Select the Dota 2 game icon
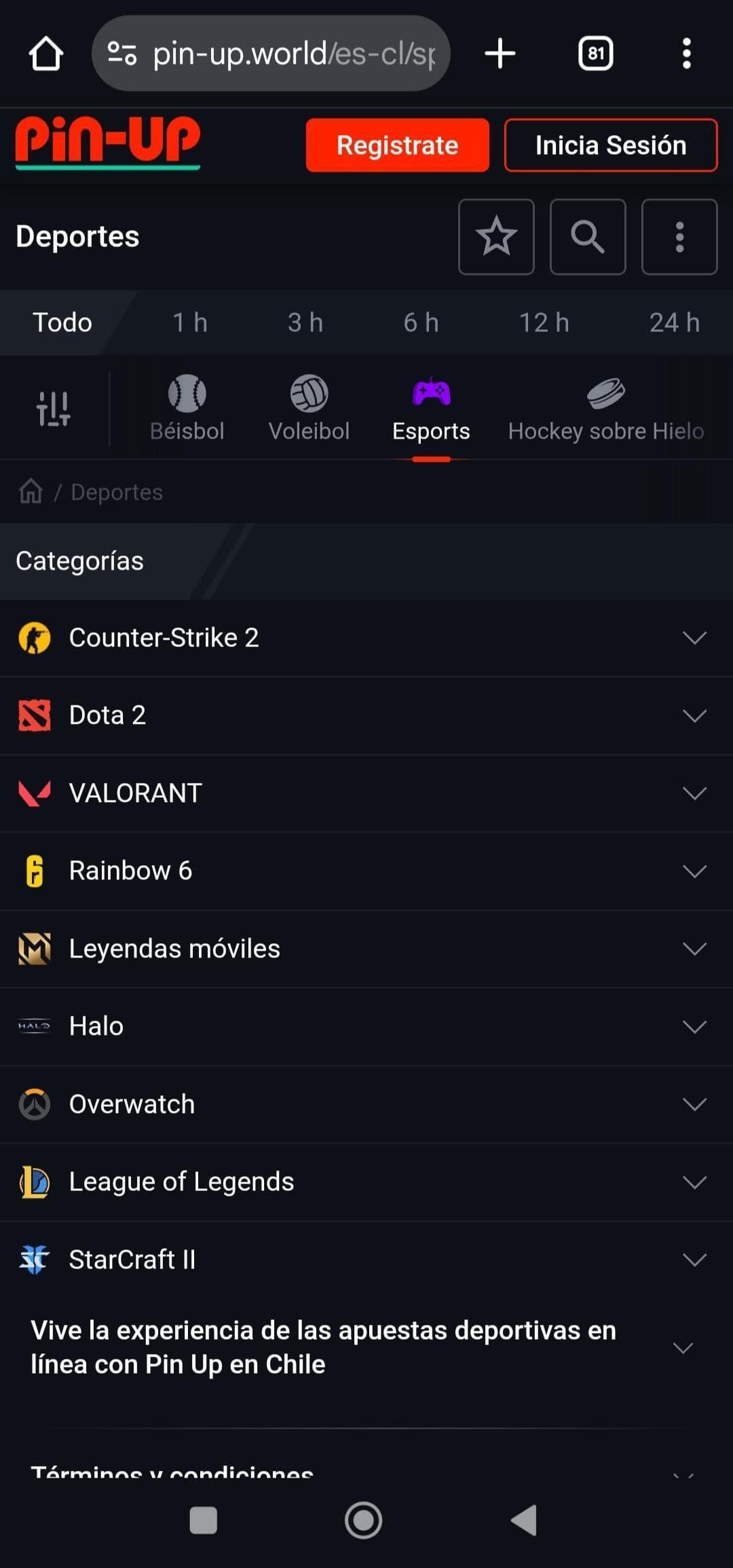 click(x=35, y=714)
